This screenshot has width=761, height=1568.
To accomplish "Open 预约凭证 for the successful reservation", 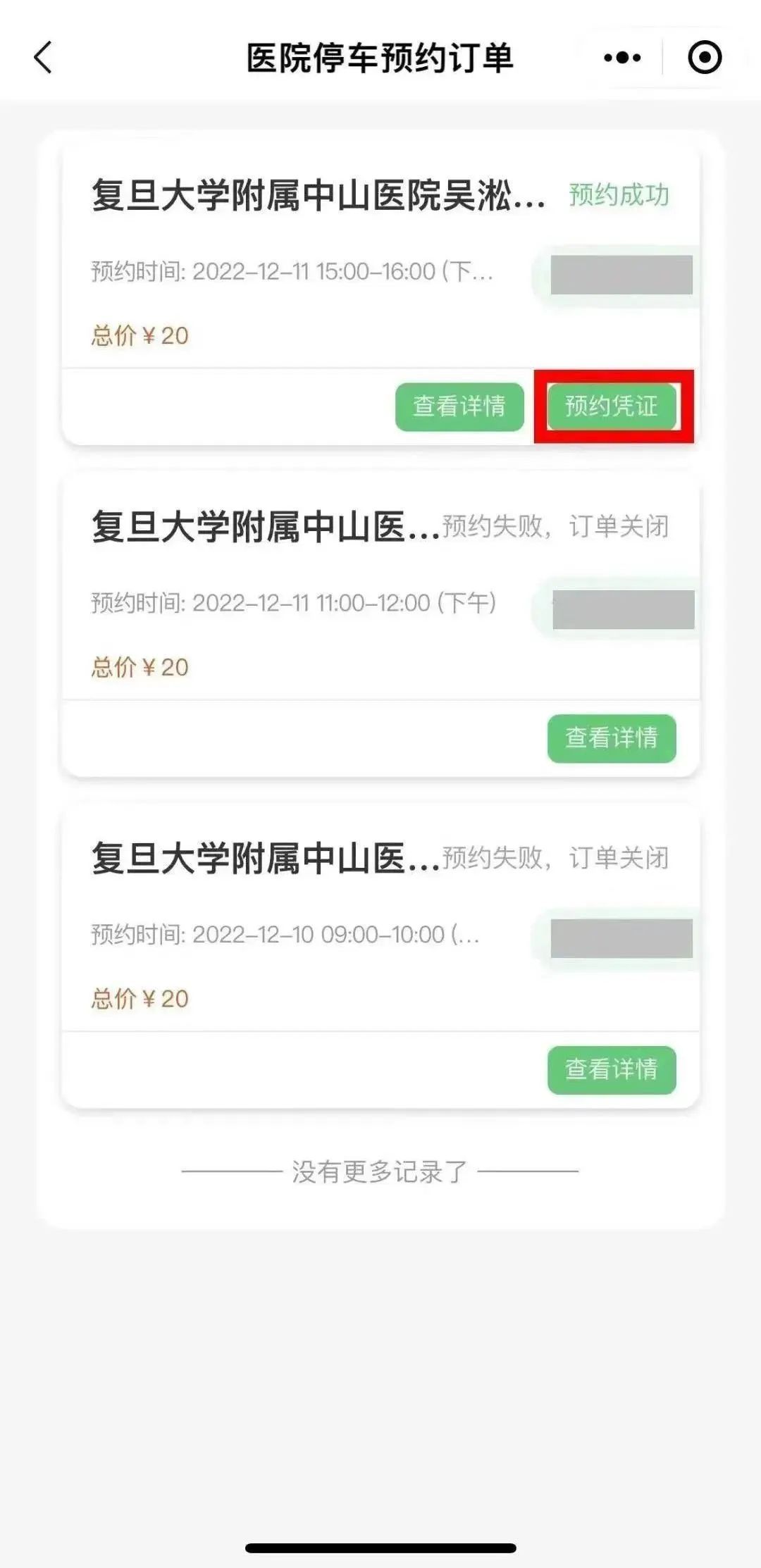I will 611,406.
